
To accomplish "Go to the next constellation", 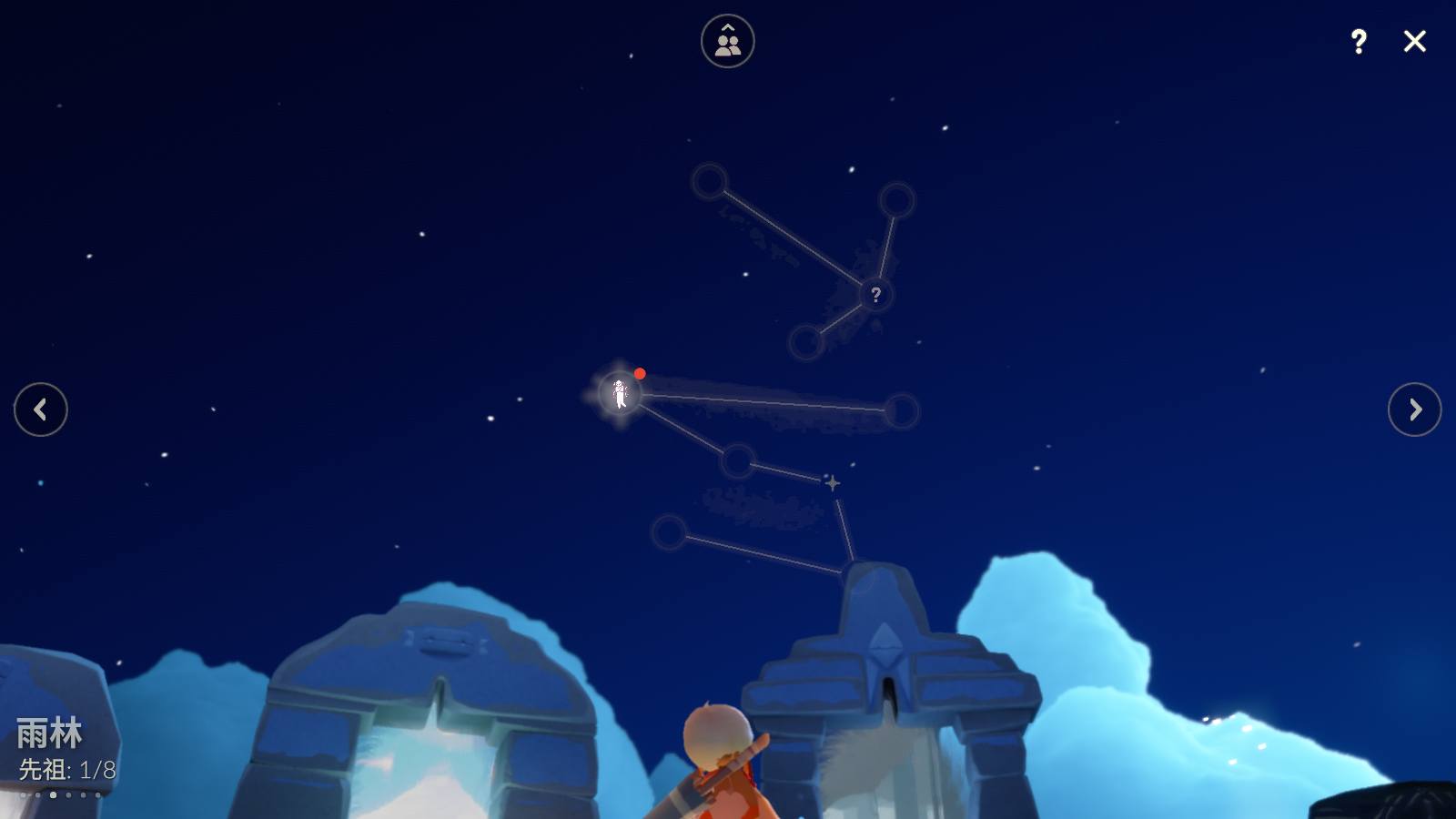I will point(1414,409).
